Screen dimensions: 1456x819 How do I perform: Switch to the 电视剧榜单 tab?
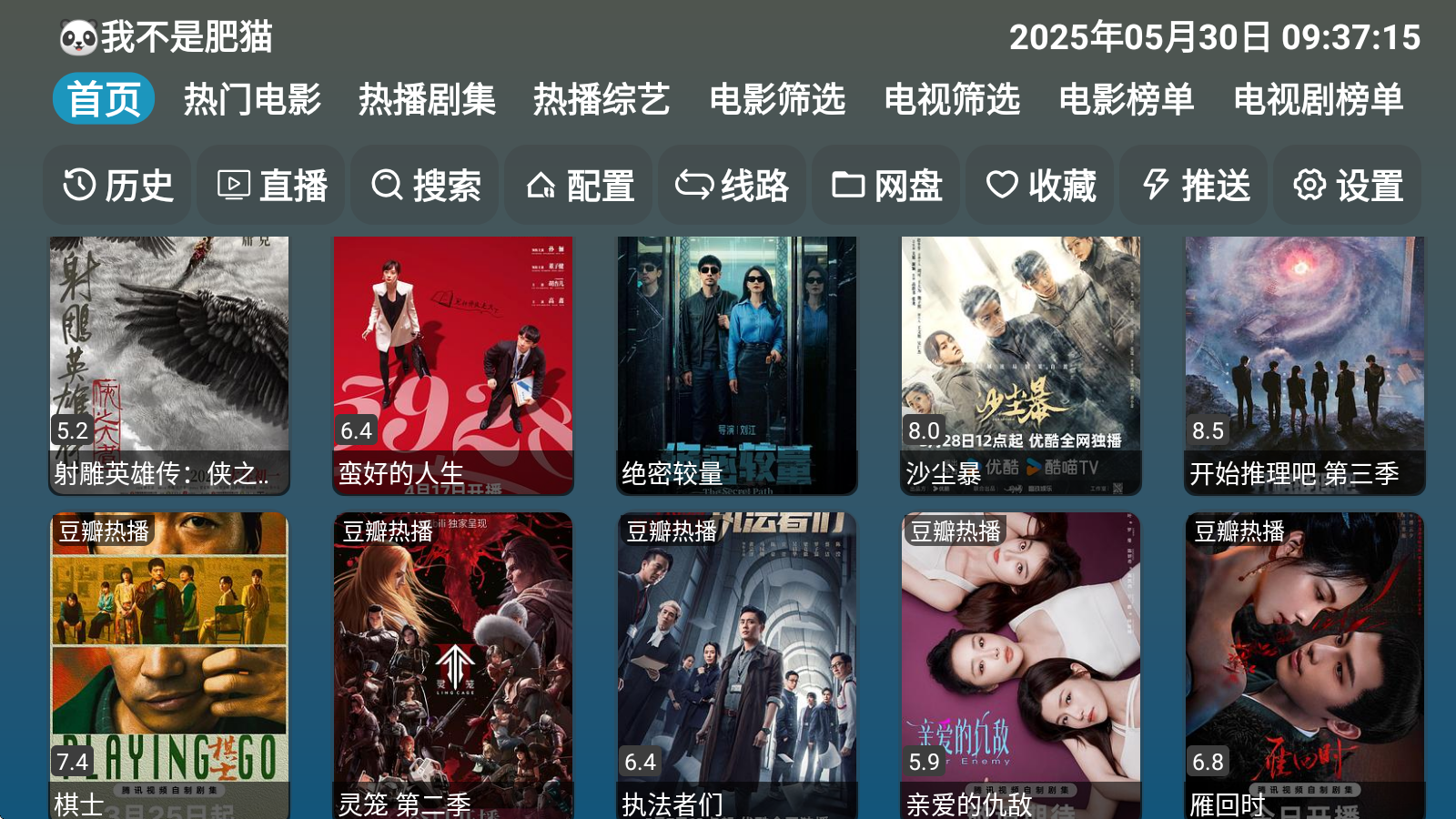[x=1318, y=99]
